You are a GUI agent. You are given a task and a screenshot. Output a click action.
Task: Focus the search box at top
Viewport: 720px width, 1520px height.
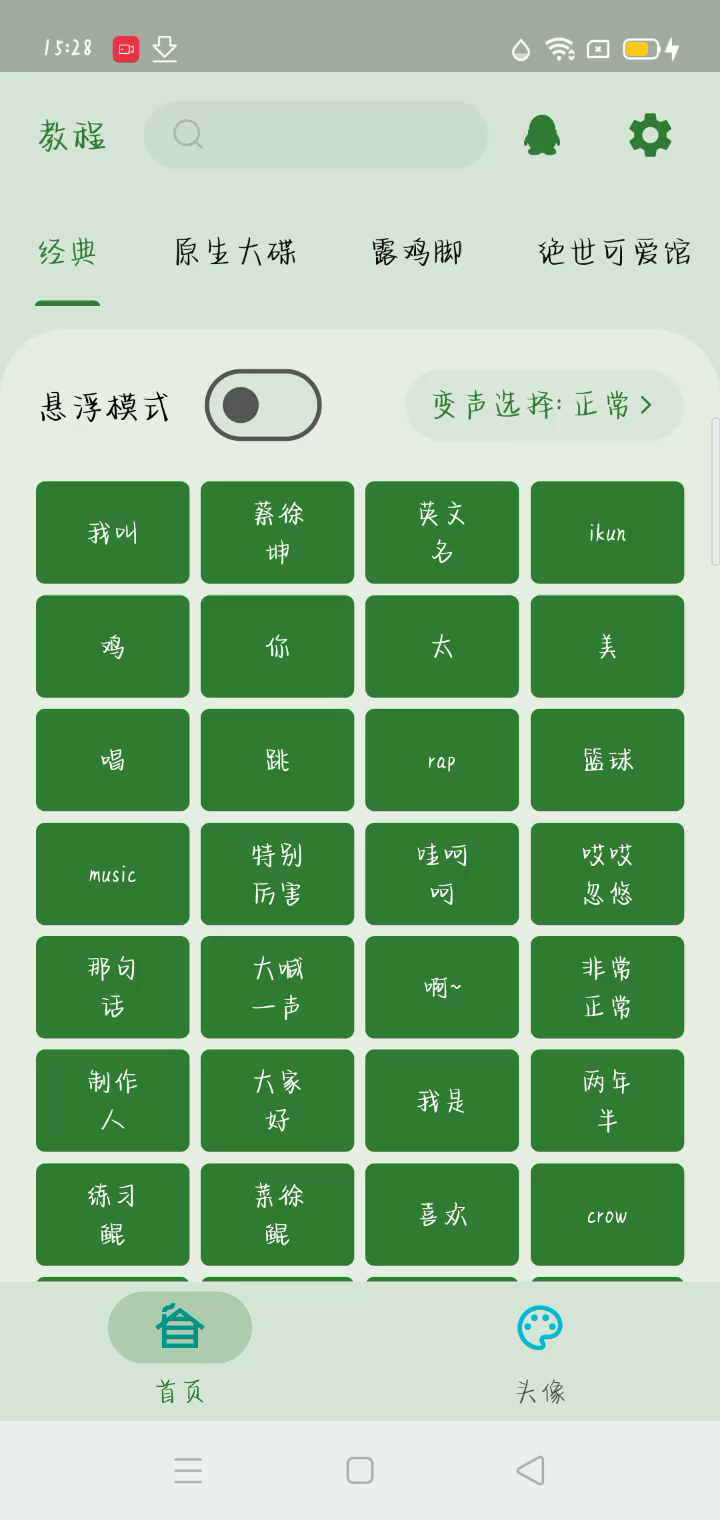pos(316,135)
